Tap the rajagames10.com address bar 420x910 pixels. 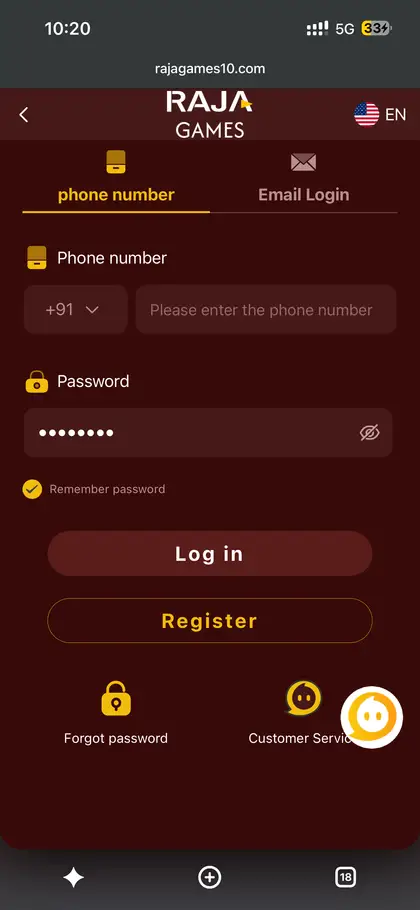210,68
